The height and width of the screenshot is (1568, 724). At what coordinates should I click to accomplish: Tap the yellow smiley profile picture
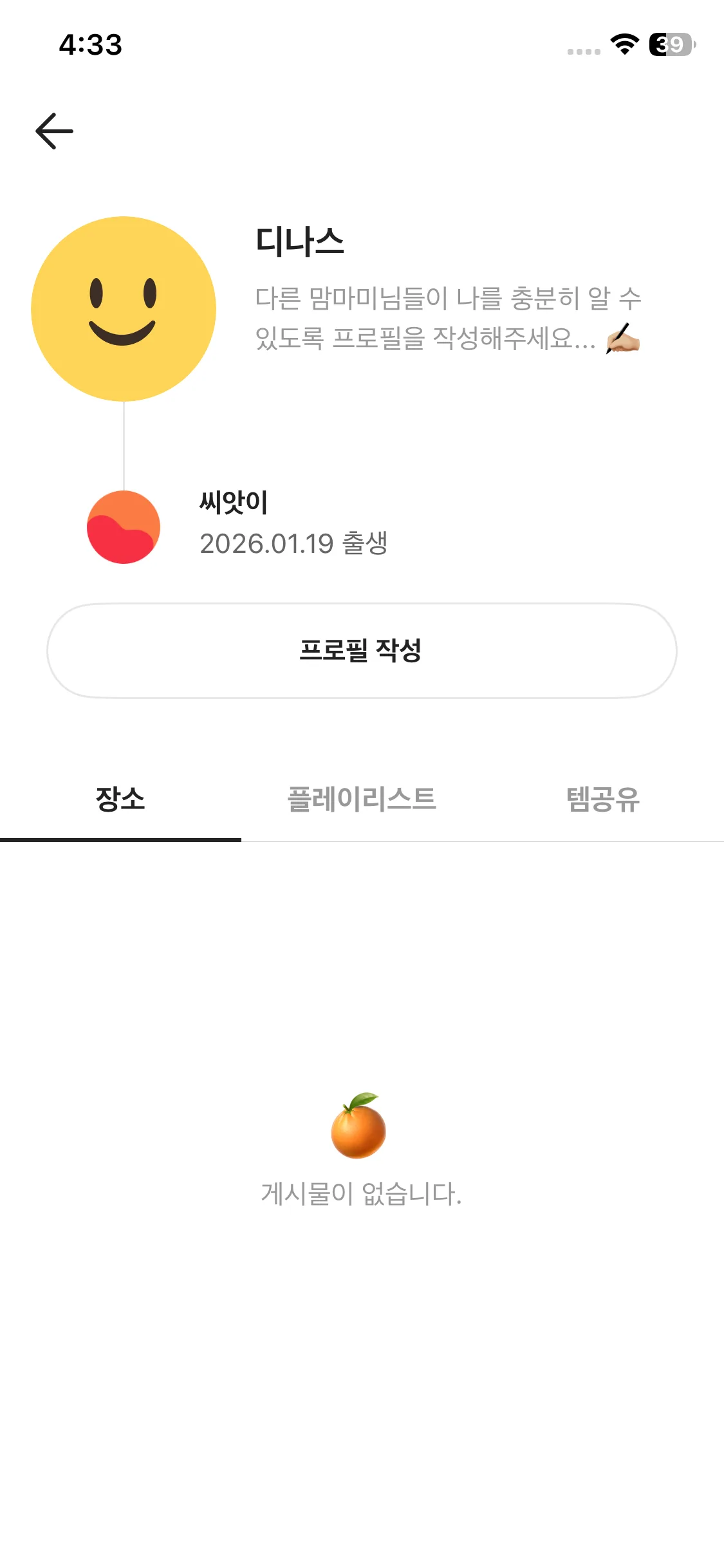(x=124, y=309)
